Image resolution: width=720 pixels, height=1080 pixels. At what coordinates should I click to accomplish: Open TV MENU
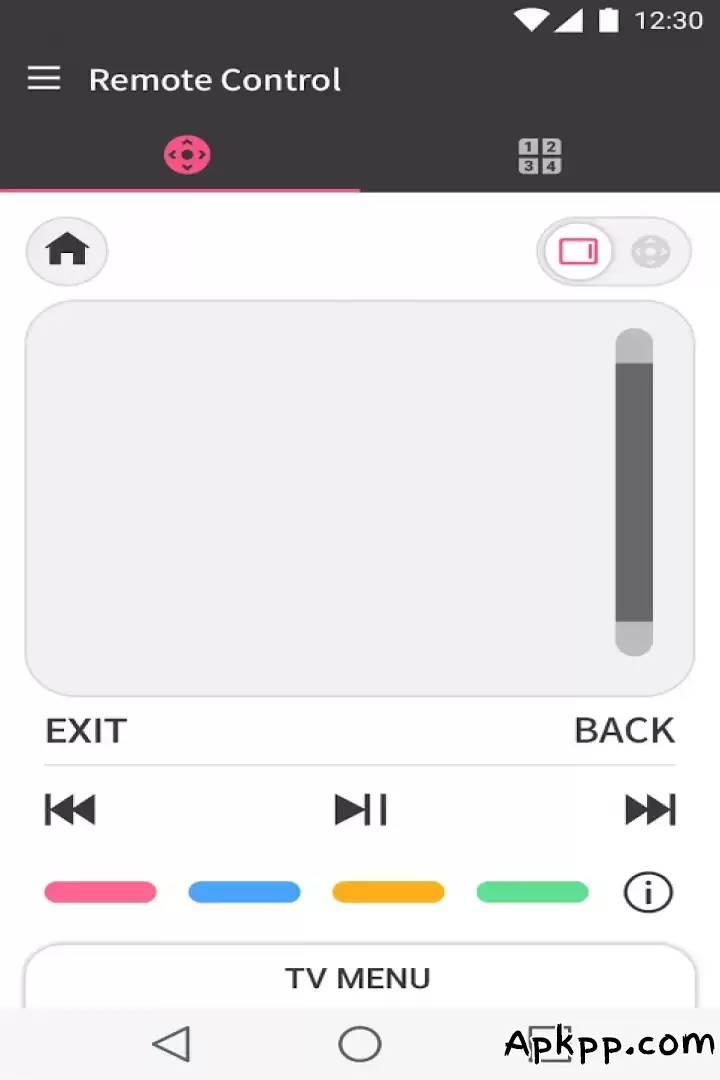tap(358, 977)
